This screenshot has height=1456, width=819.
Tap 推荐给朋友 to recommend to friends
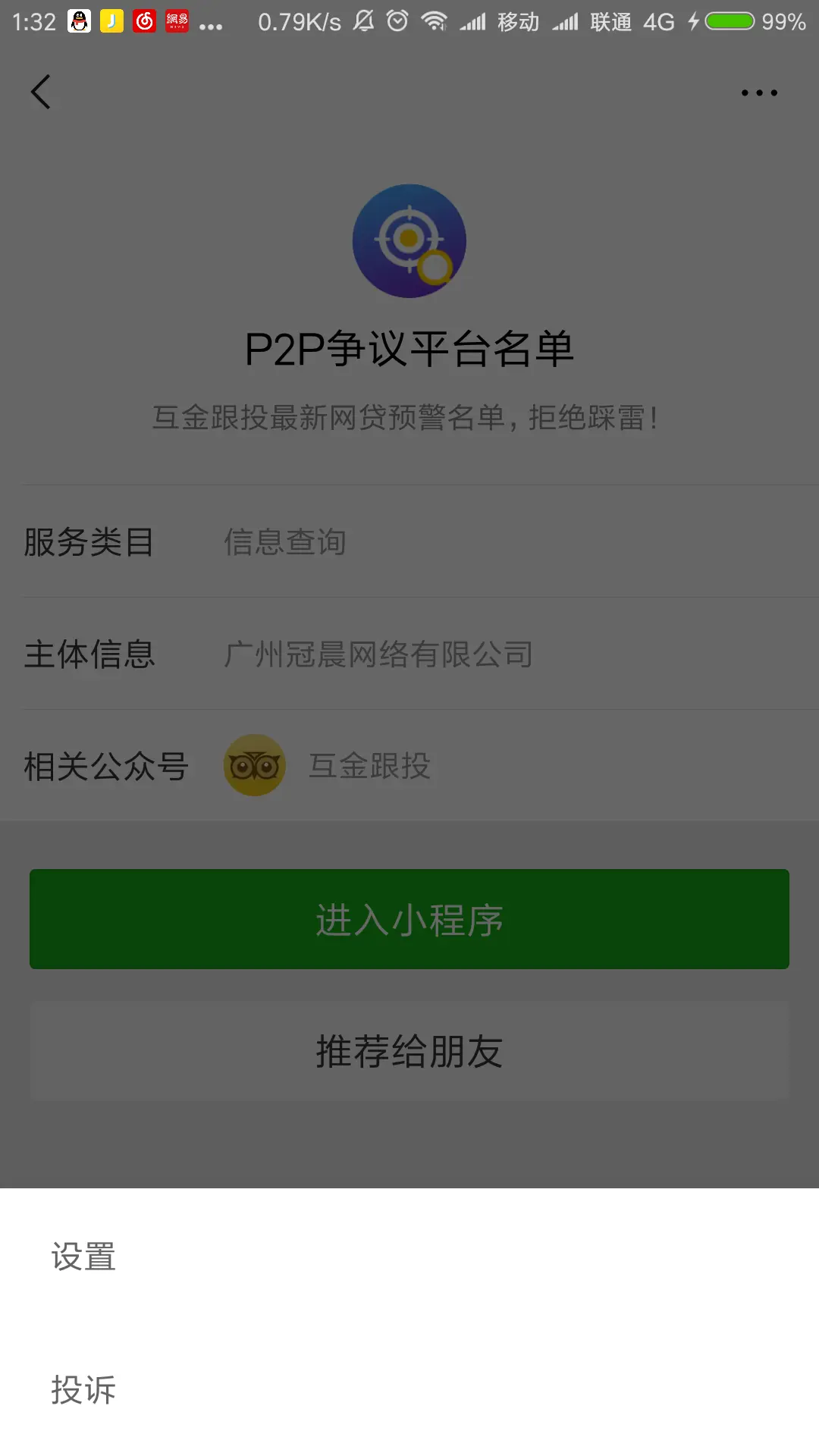(x=409, y=1051)
